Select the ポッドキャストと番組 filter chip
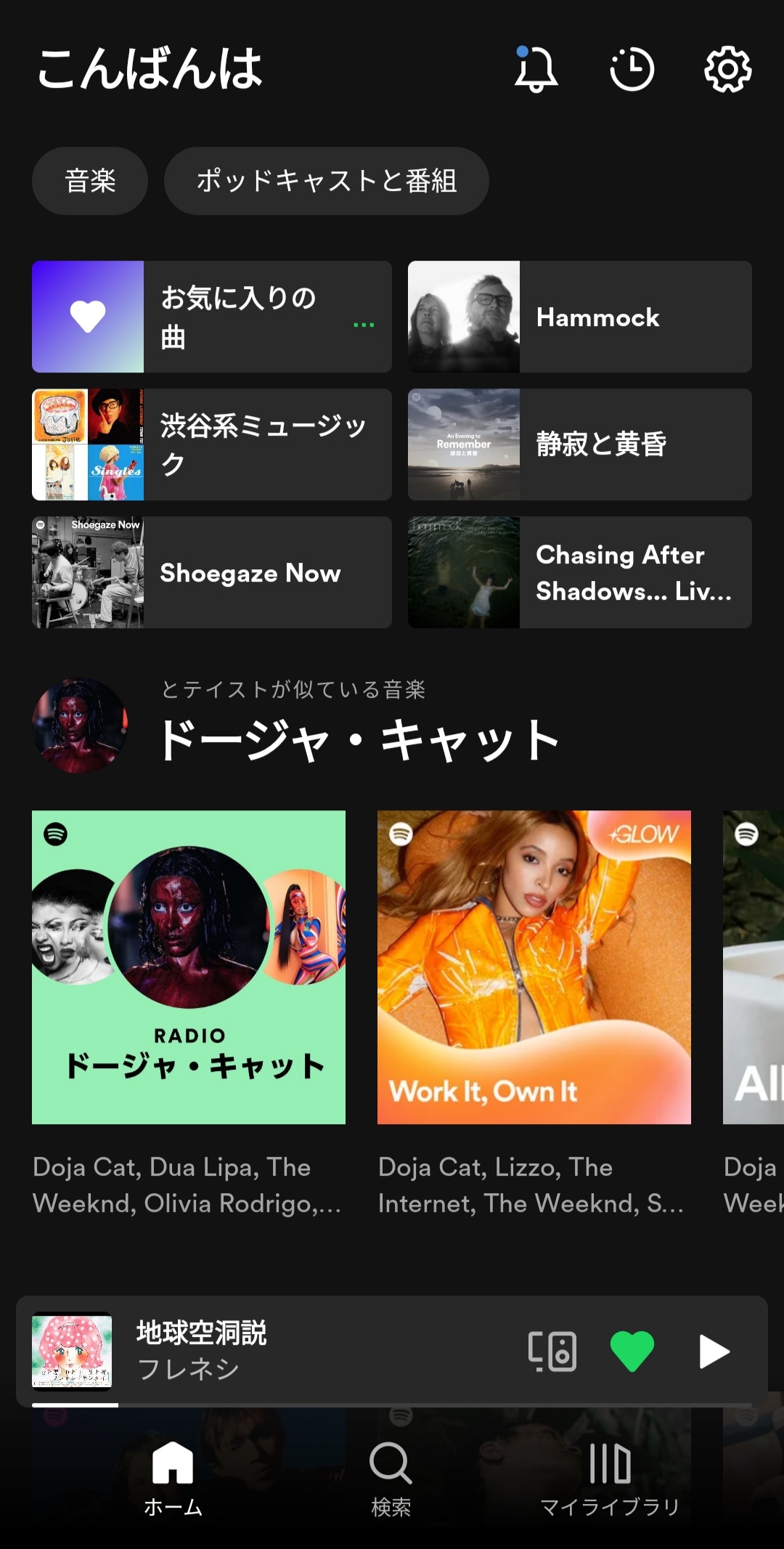 pos(327,181)
